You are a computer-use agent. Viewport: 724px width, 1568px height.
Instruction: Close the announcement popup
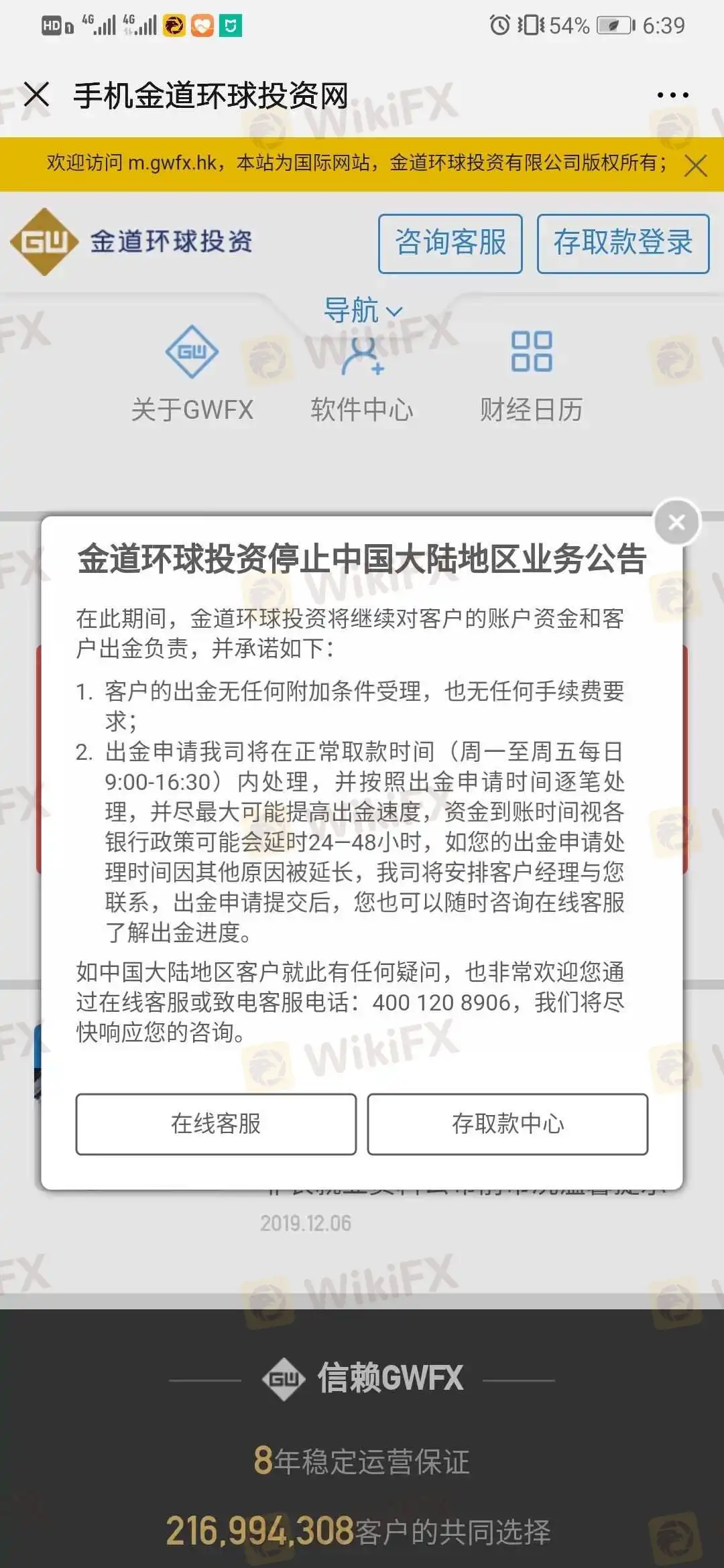[676, 522]
